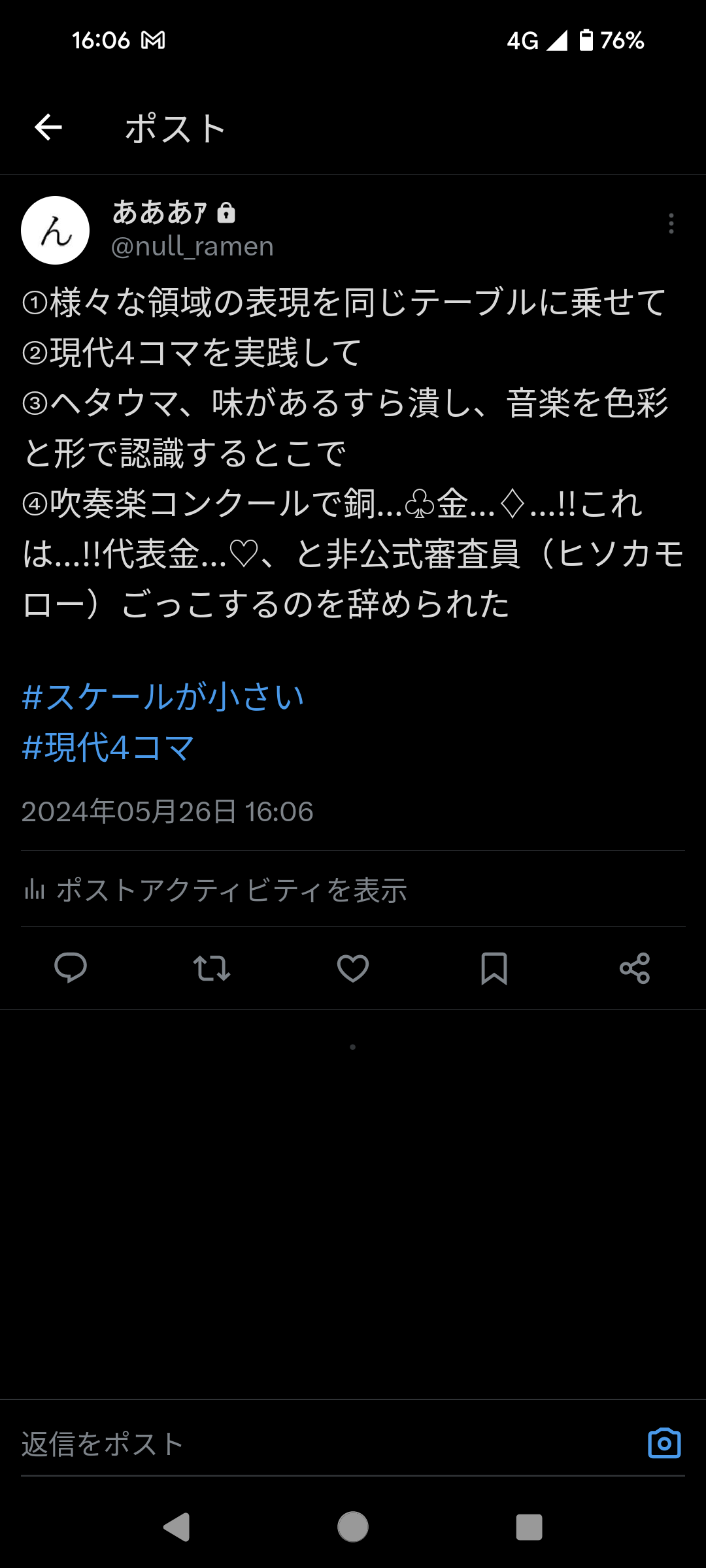The width and height of the screenshot is (706, 1568).
Task: Open the system recent apps button
Action: (529, 1527)
